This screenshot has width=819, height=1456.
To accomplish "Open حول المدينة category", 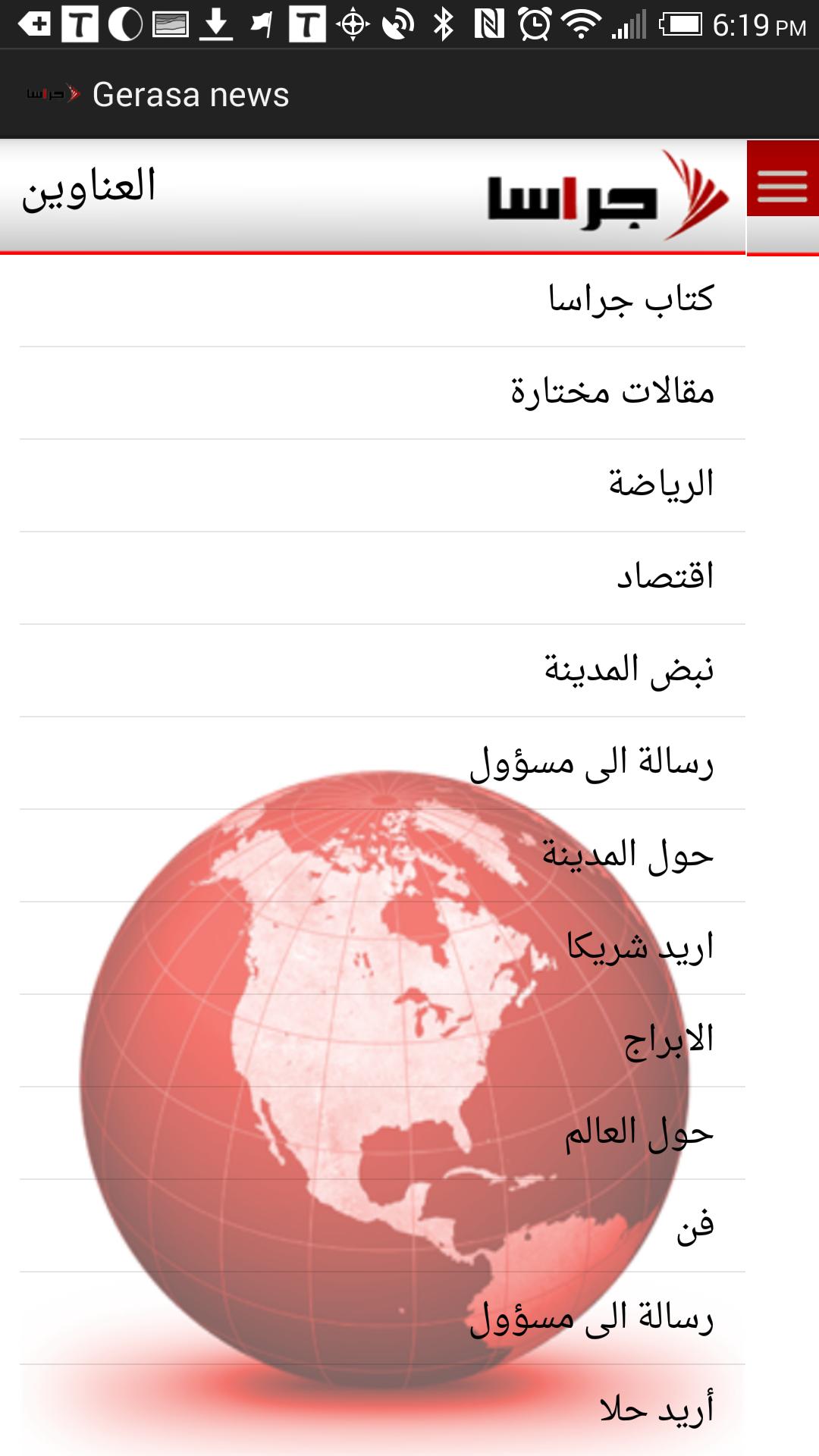I will click(x=628, y=855).
